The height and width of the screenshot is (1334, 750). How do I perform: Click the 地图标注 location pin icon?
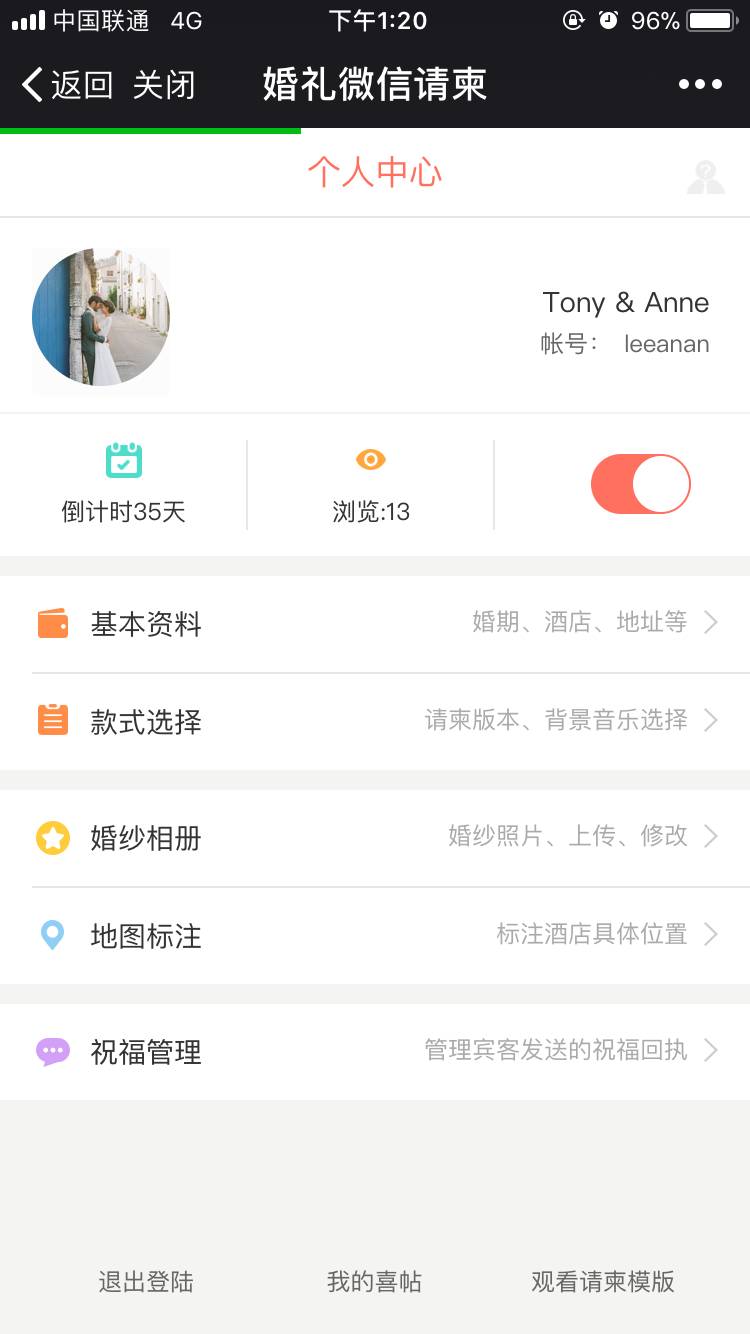54,934
